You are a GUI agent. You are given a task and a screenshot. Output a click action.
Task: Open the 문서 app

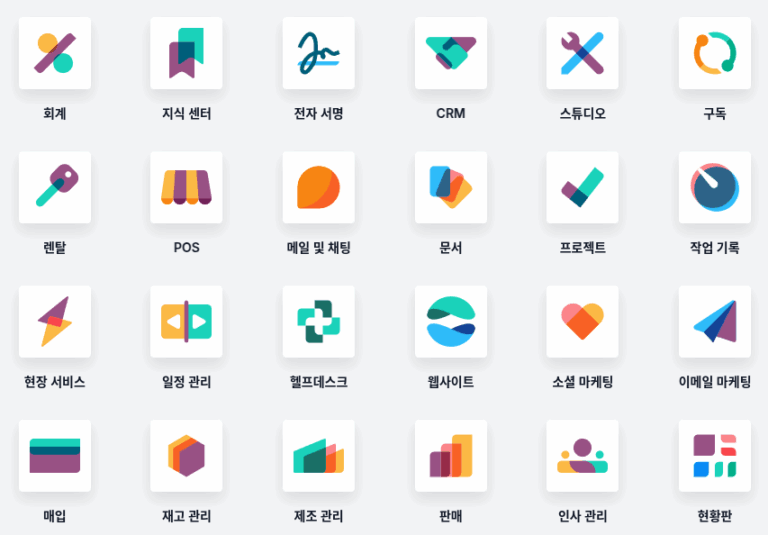click(451, 187)
